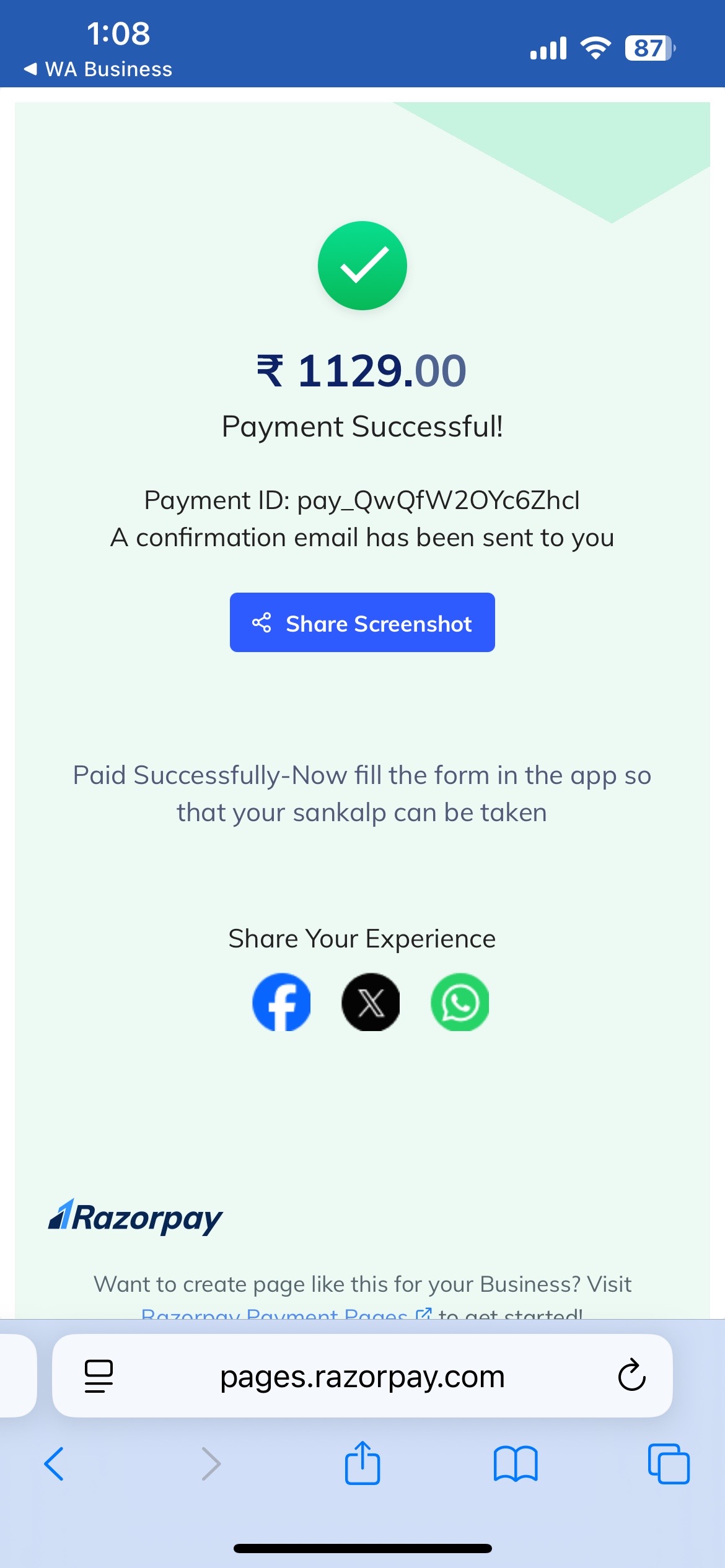This screenshot has width=725, height=1568.
Task: Share experience on X
Action: (371, 1002)
